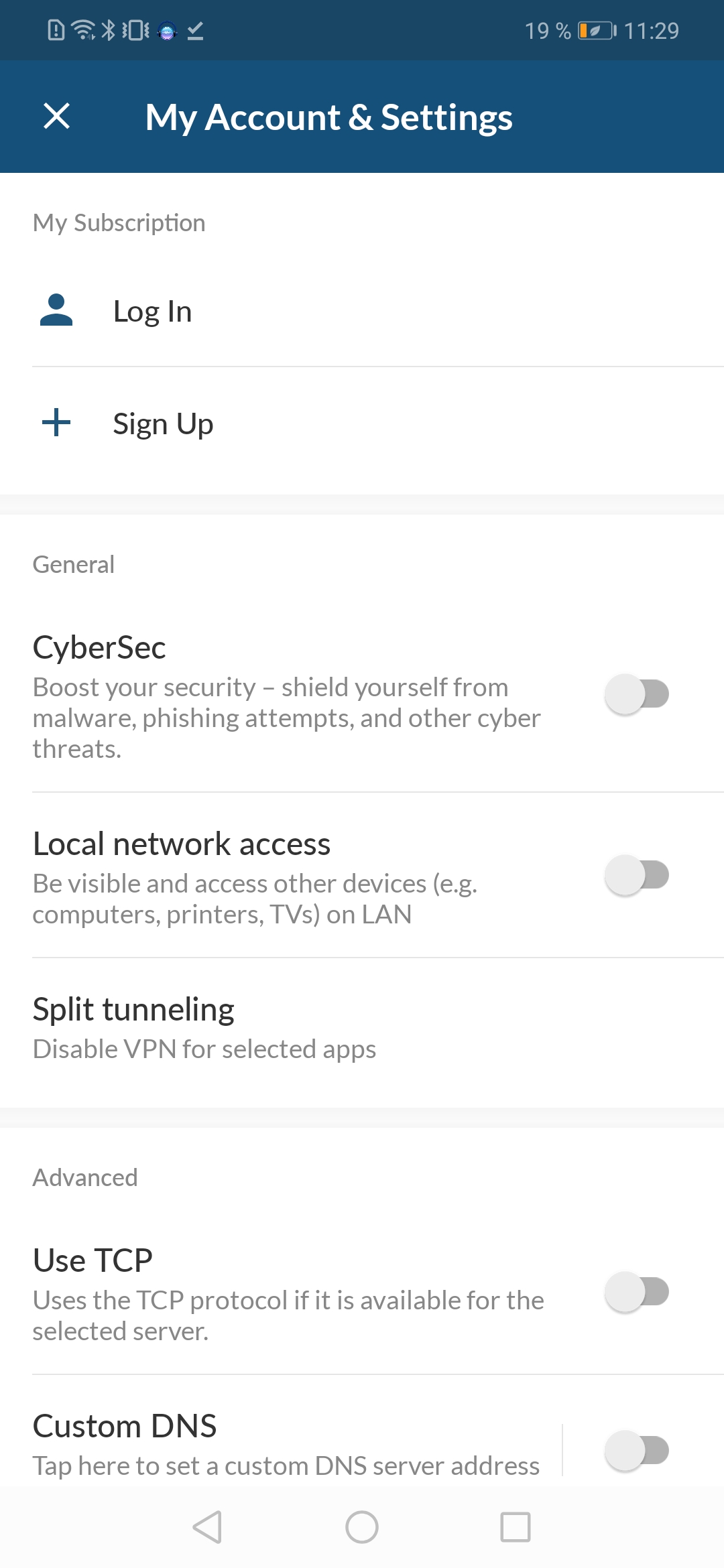
Task: Turn on Local network access
Action: click(637, 874)
